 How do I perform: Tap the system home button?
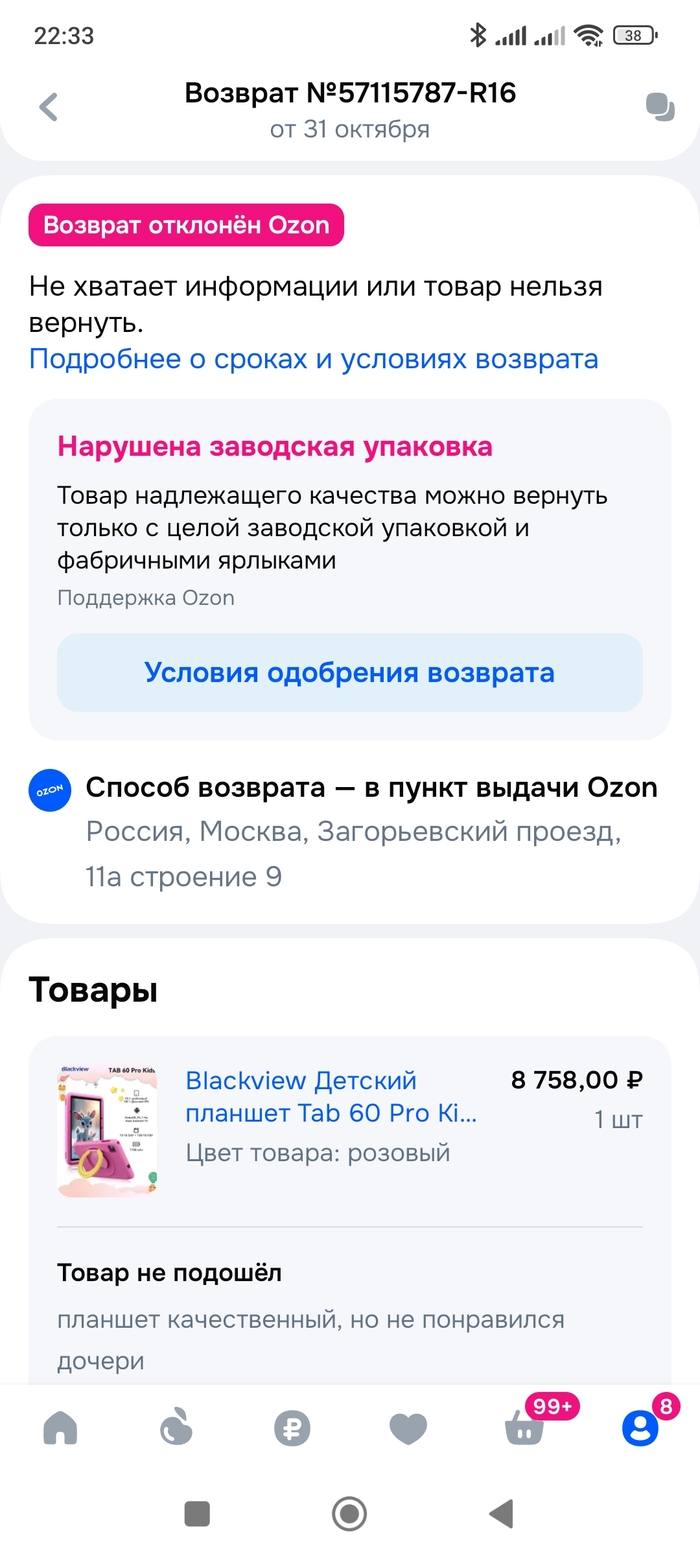click(x=349, y=1514)
